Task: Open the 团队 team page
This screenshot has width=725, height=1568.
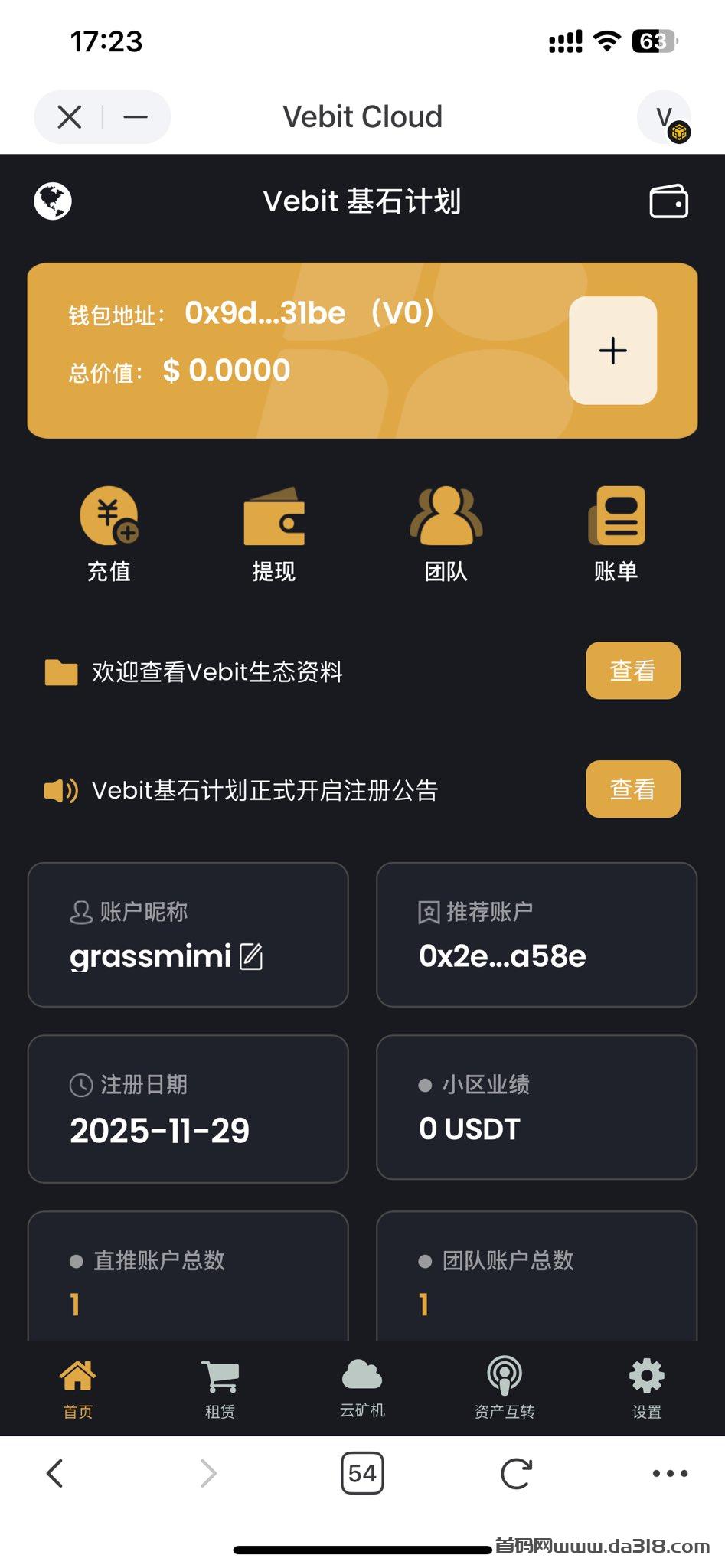Action: click(x=446, y=534)
